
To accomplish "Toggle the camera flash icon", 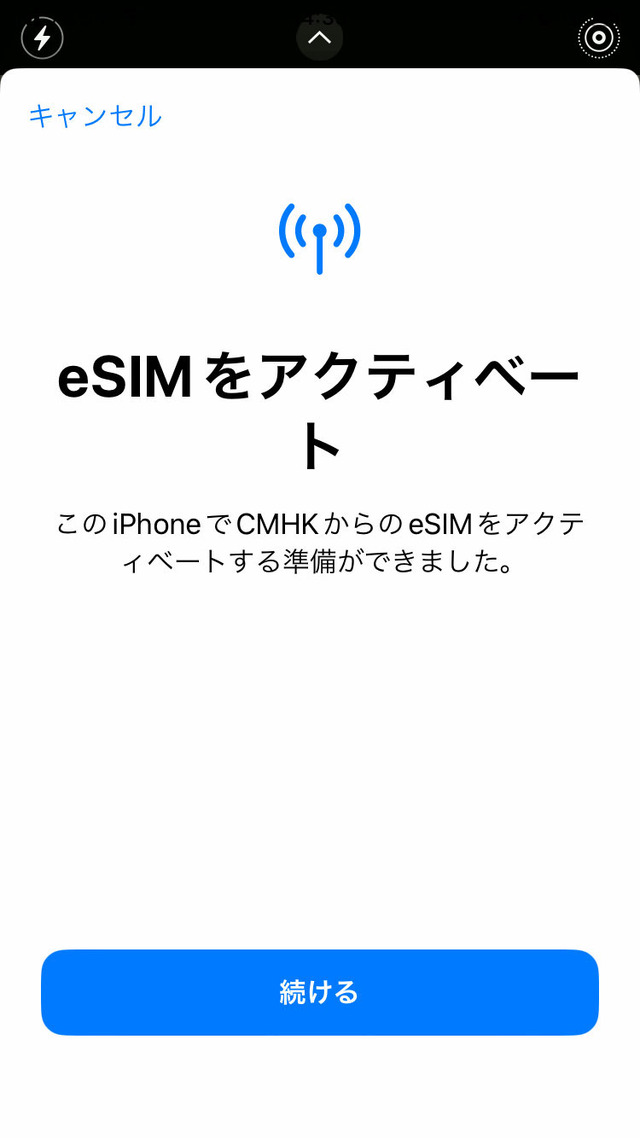I will tap(43, 38).
